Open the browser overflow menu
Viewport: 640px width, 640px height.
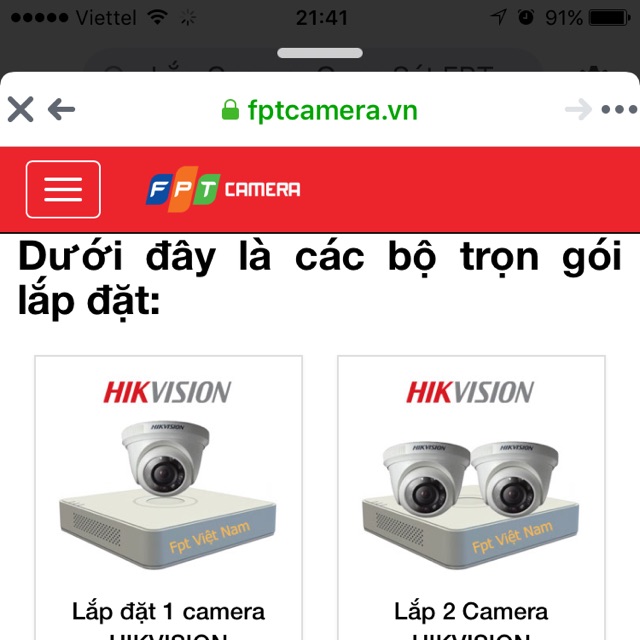point(619,109)
